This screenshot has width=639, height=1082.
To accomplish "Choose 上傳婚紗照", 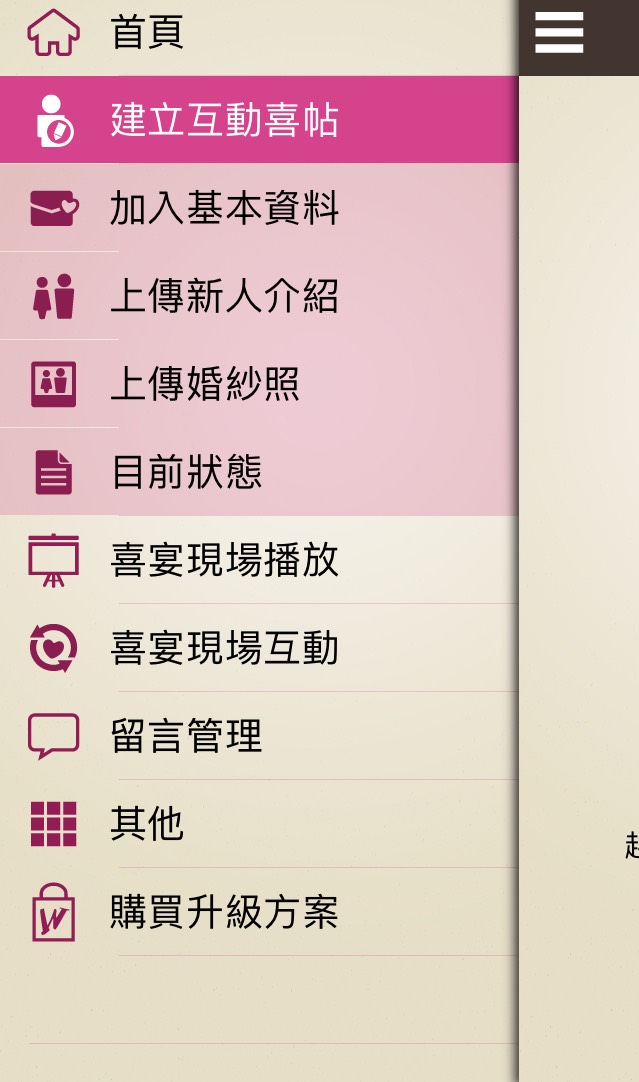I will tap(259, 384).
